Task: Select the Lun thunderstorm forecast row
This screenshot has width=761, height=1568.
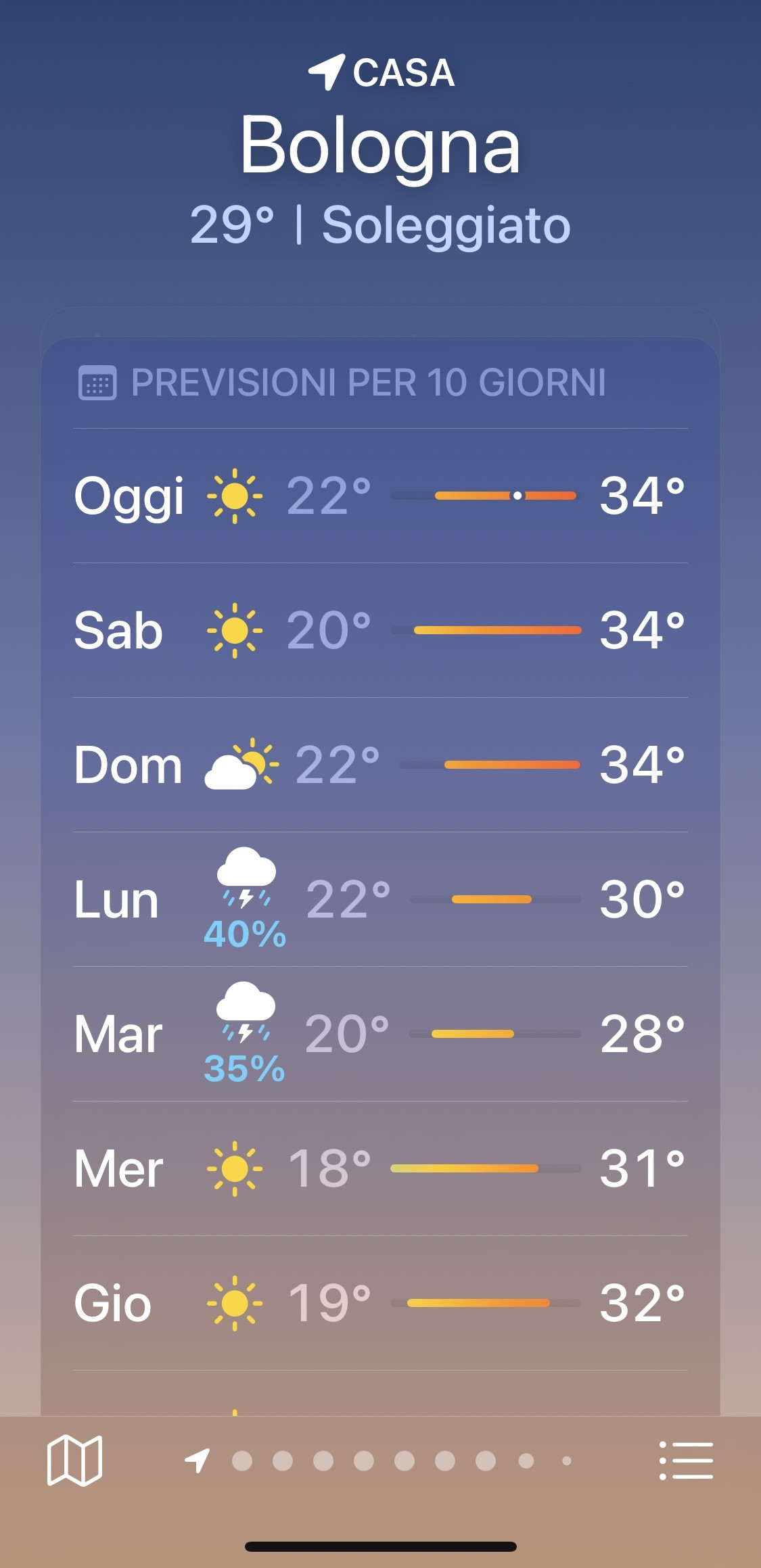Action: (380, 899)
